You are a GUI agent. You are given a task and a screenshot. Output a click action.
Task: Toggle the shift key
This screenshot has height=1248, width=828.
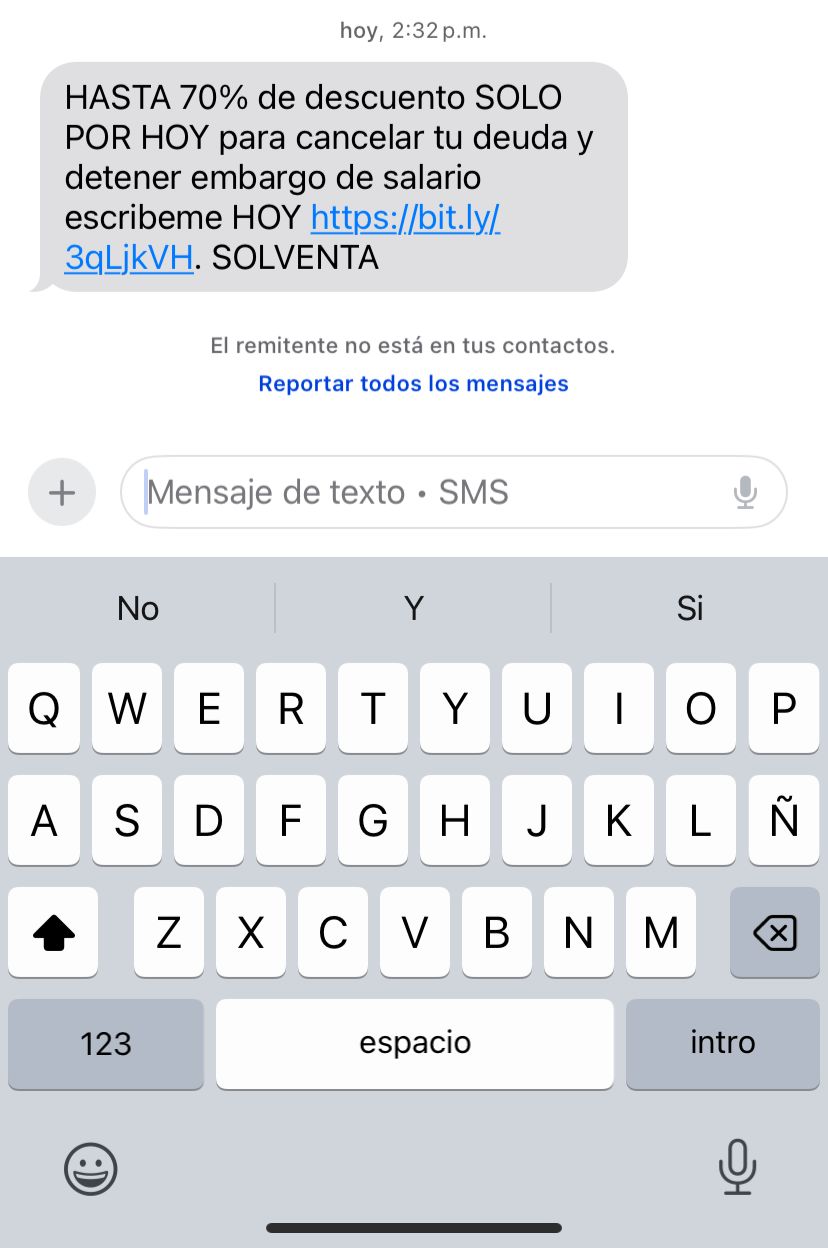pos(54,933)
